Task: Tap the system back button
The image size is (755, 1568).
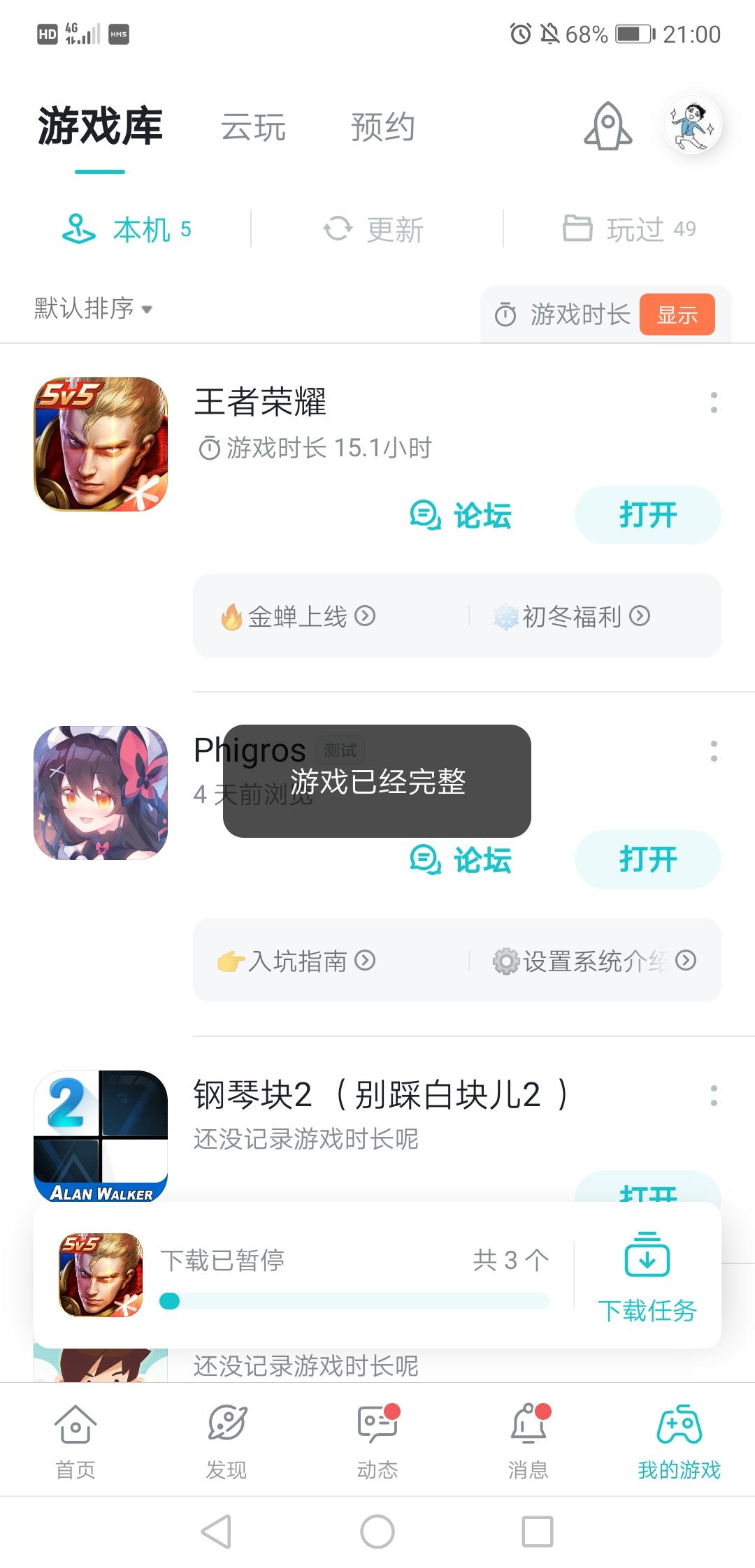Action: point(217,1532)
